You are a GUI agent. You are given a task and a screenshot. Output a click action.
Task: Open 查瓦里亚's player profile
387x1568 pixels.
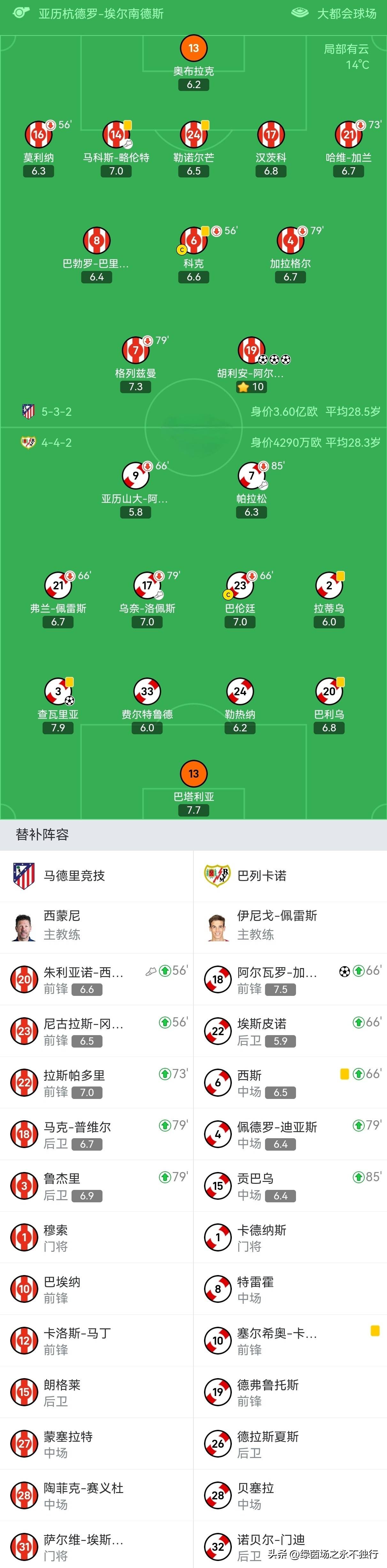pos(58,692)
